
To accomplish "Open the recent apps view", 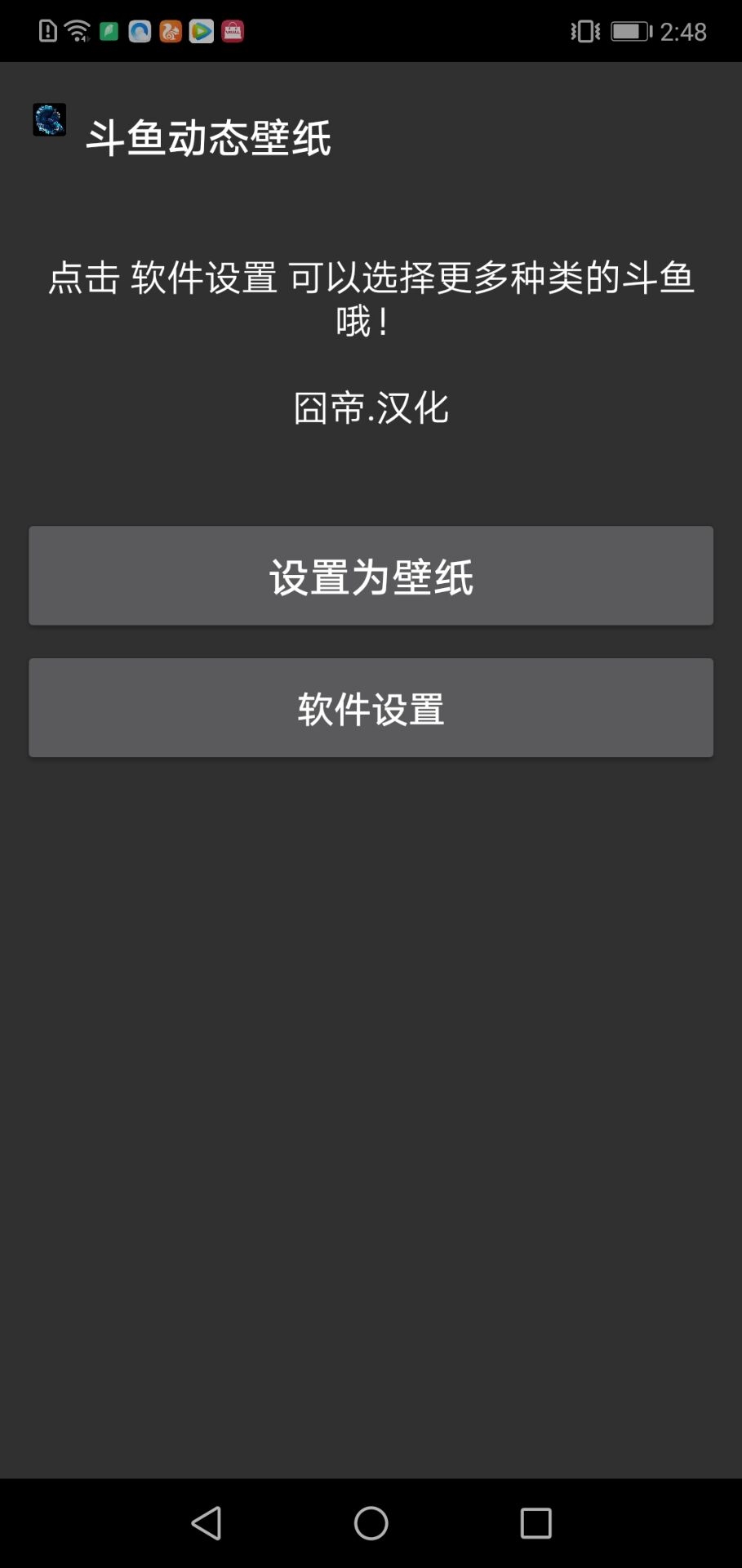I will tap(535, 1523).
